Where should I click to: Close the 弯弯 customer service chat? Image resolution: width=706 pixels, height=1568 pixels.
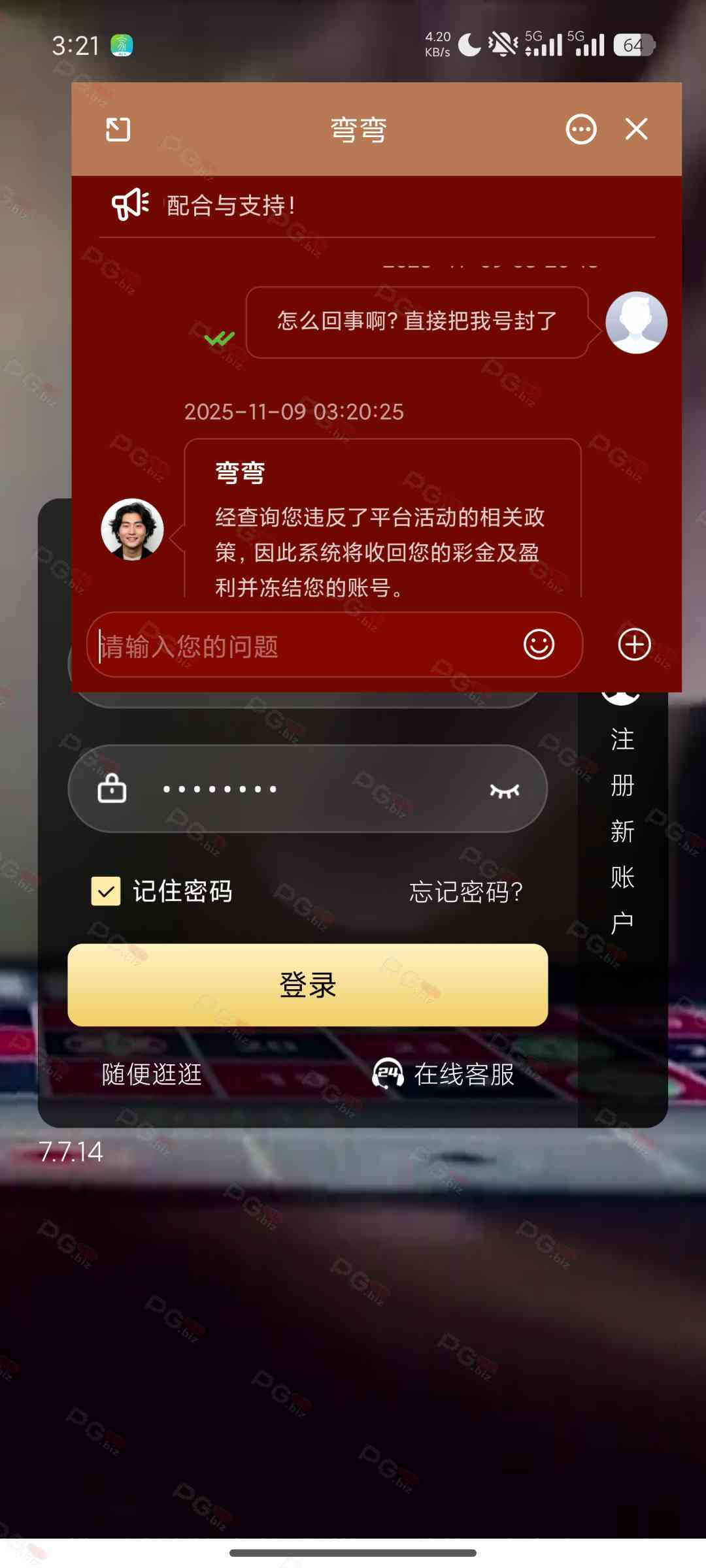coord(636,129)
